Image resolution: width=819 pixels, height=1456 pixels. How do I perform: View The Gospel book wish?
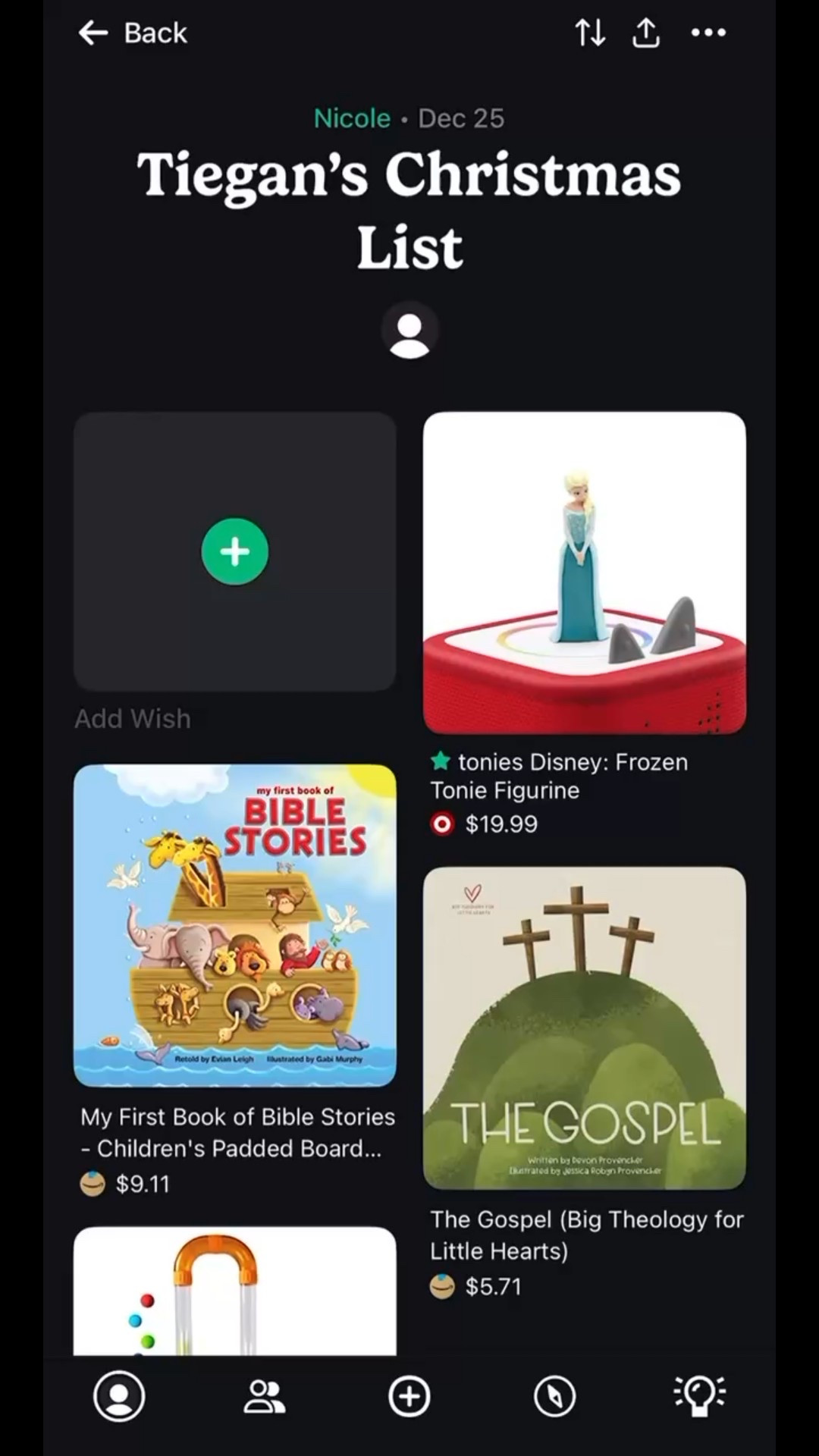tap(584, 1028)
